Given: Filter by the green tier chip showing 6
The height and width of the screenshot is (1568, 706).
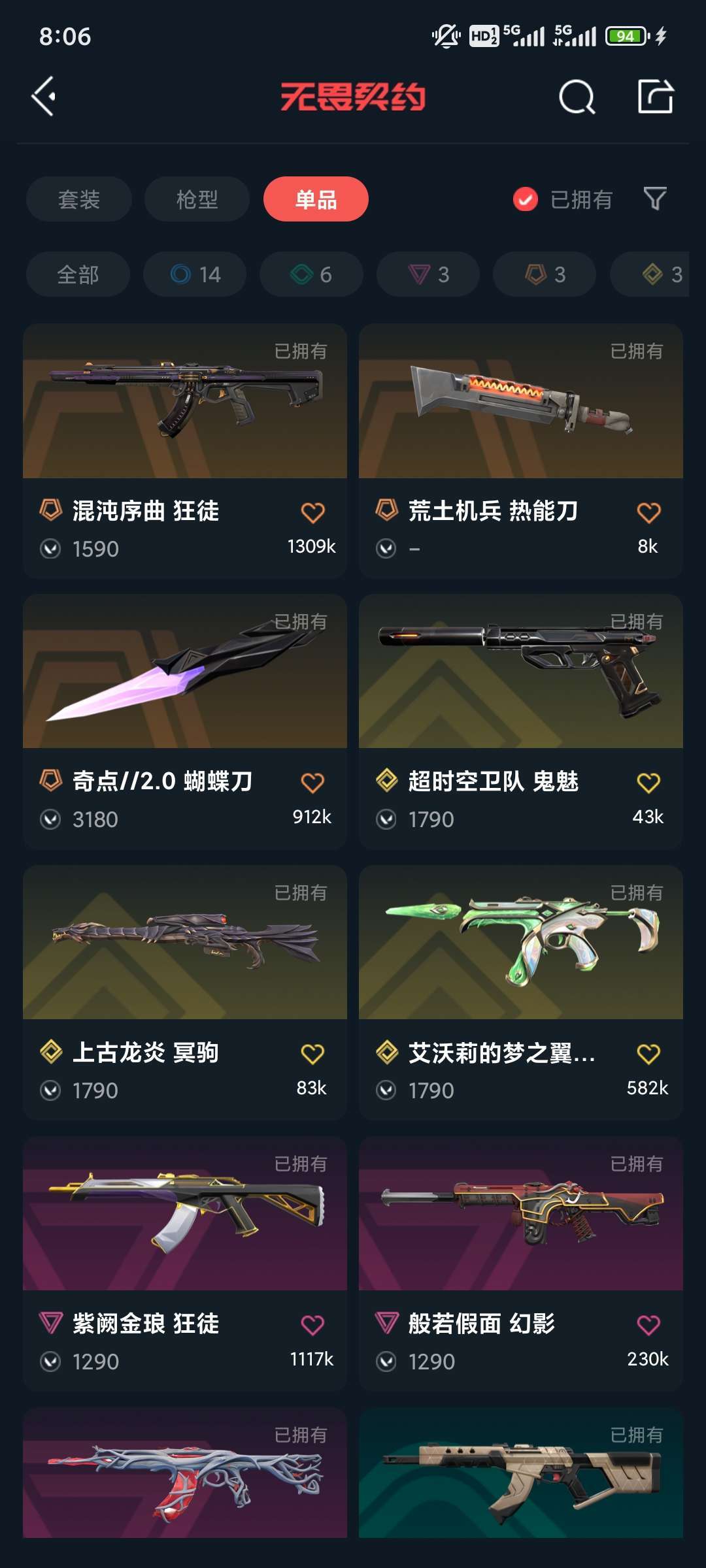Looking at the screenshot, I should coord(311,274).
